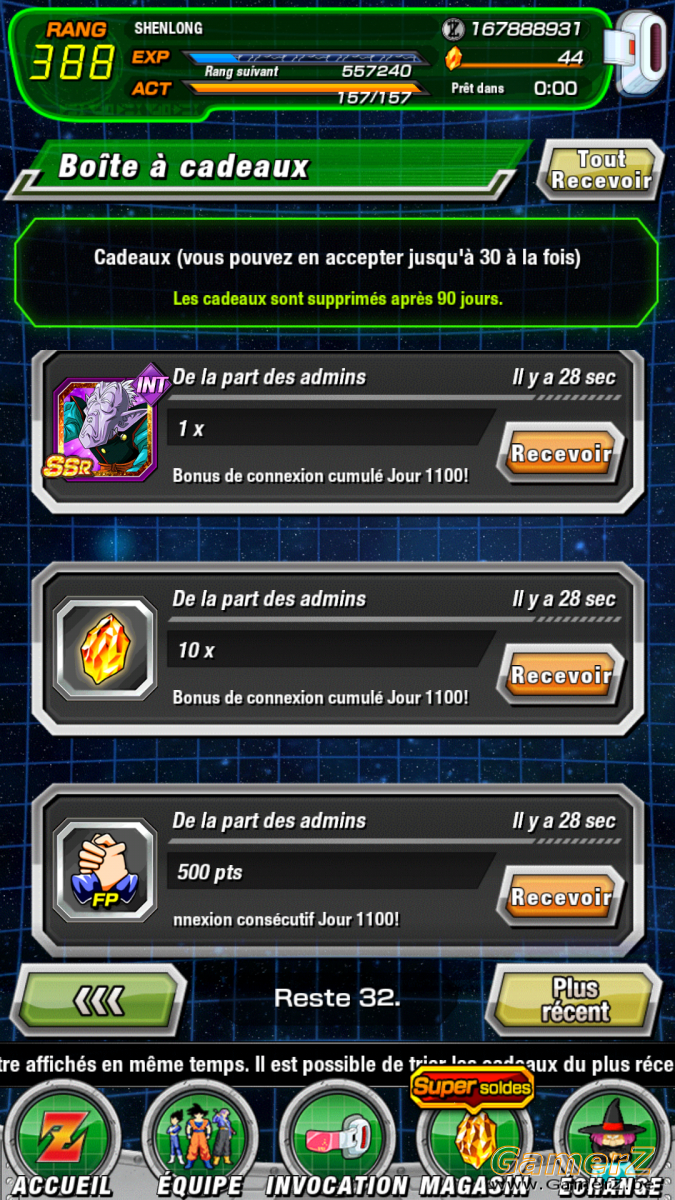Sort gifts by Plus récent
The image size is (675, 1200).
pyautogui.click(x=575, y=999)
